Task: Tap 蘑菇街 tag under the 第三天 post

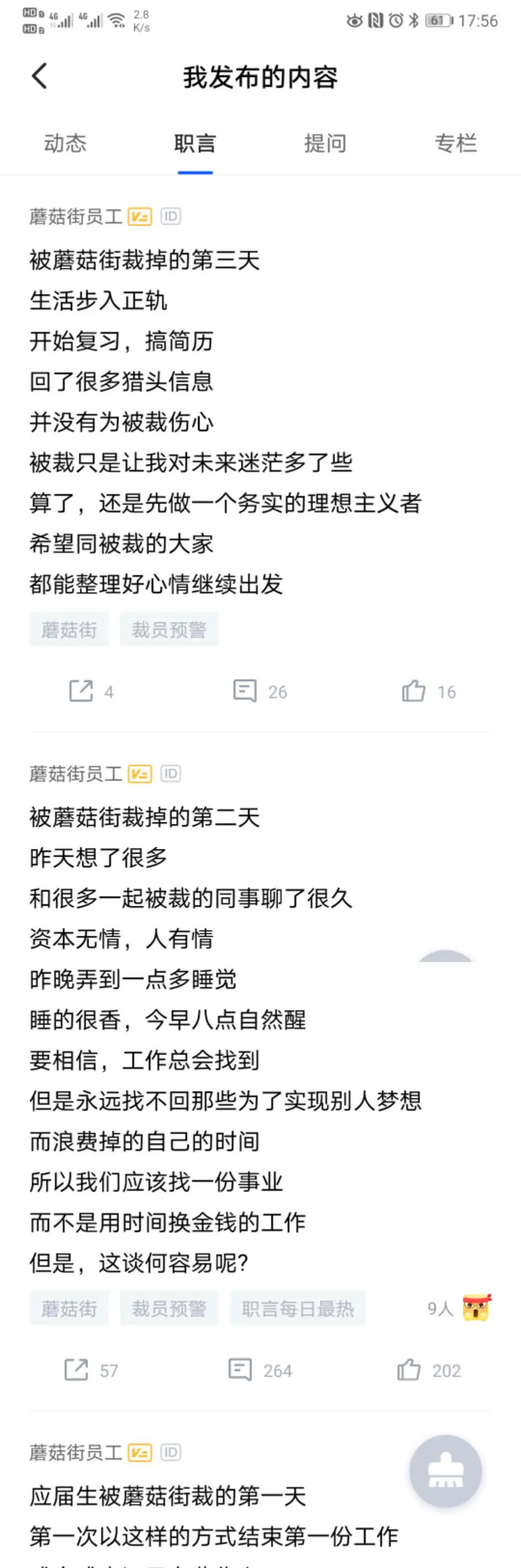Action: point(69,629)
